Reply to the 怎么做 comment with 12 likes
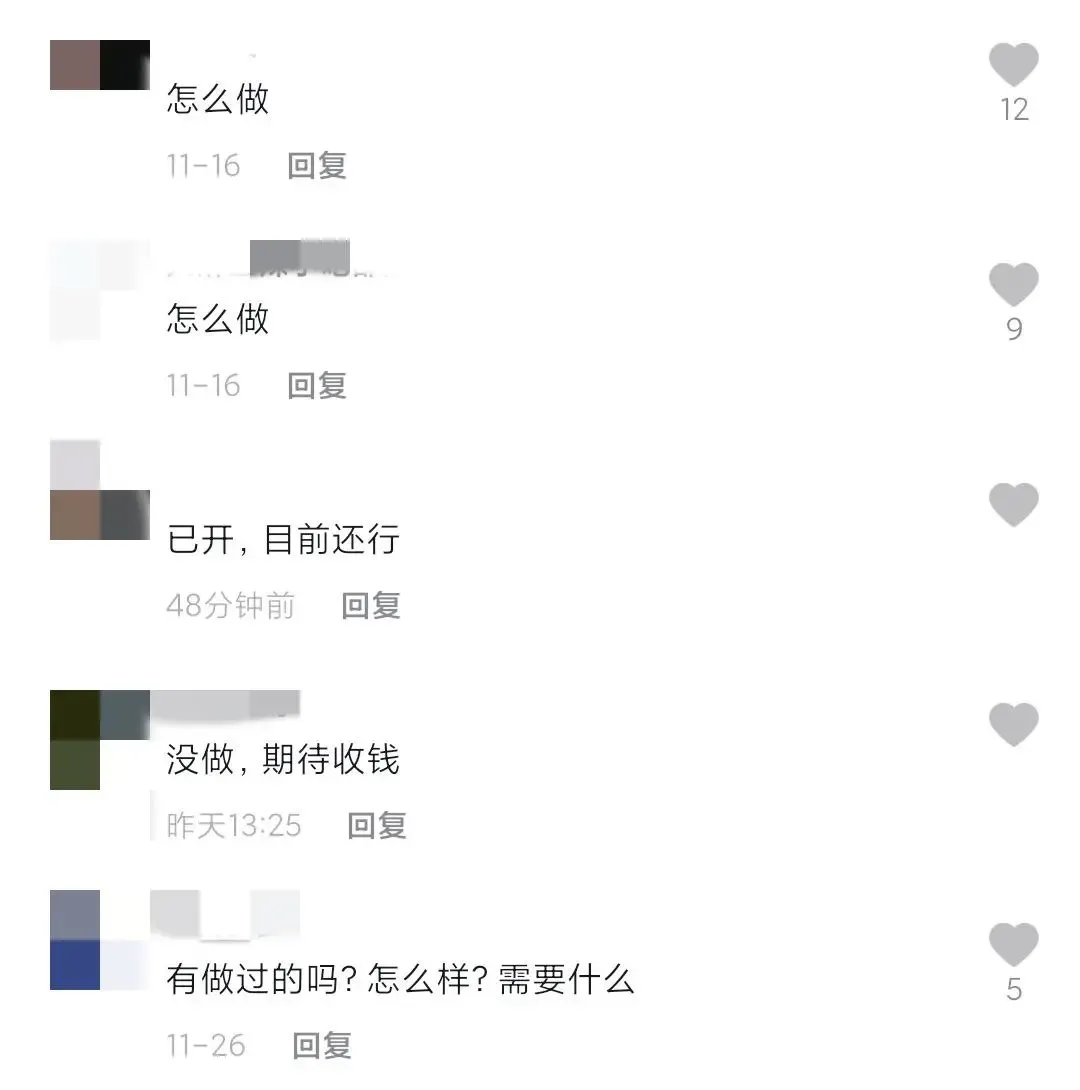The image size is (1080, 1090). (317, 165)
